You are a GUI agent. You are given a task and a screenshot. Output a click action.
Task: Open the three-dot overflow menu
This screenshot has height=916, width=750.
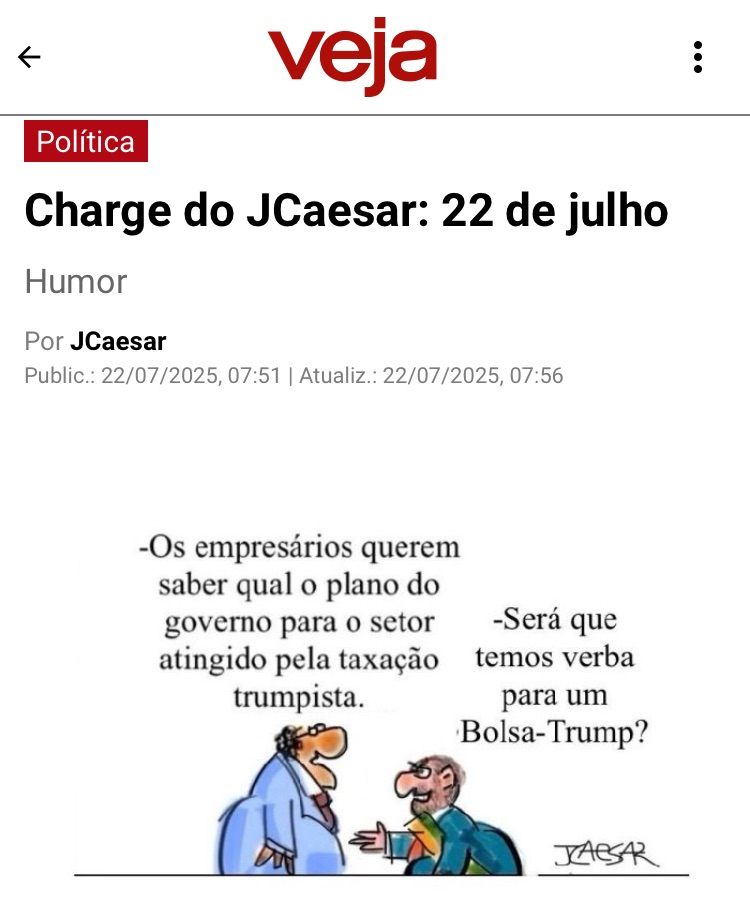coord(698,57)
